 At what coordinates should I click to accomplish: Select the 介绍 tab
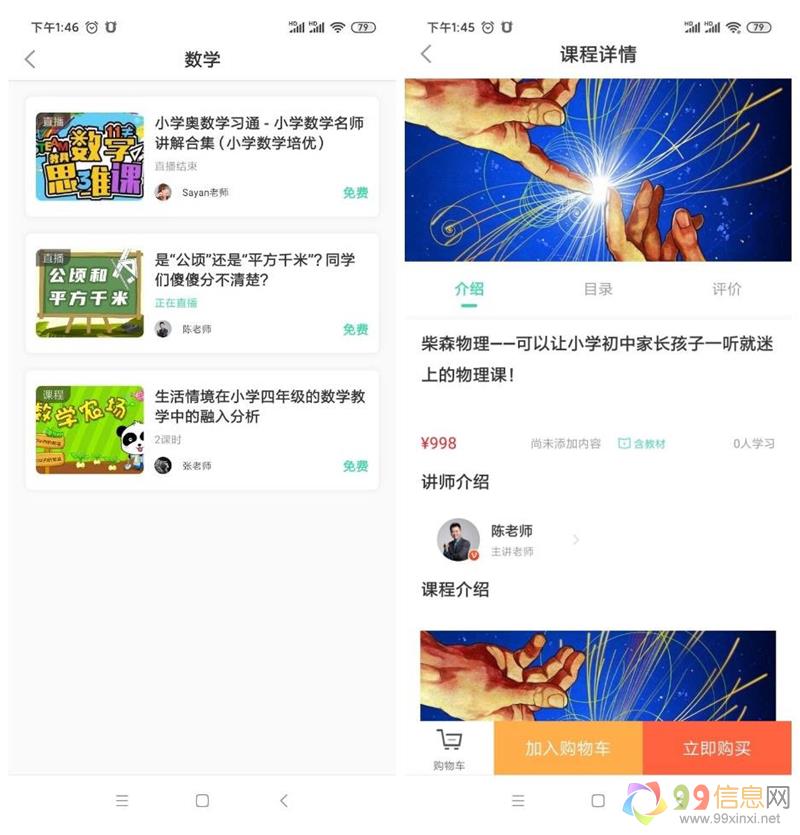(x=469, y=289)
